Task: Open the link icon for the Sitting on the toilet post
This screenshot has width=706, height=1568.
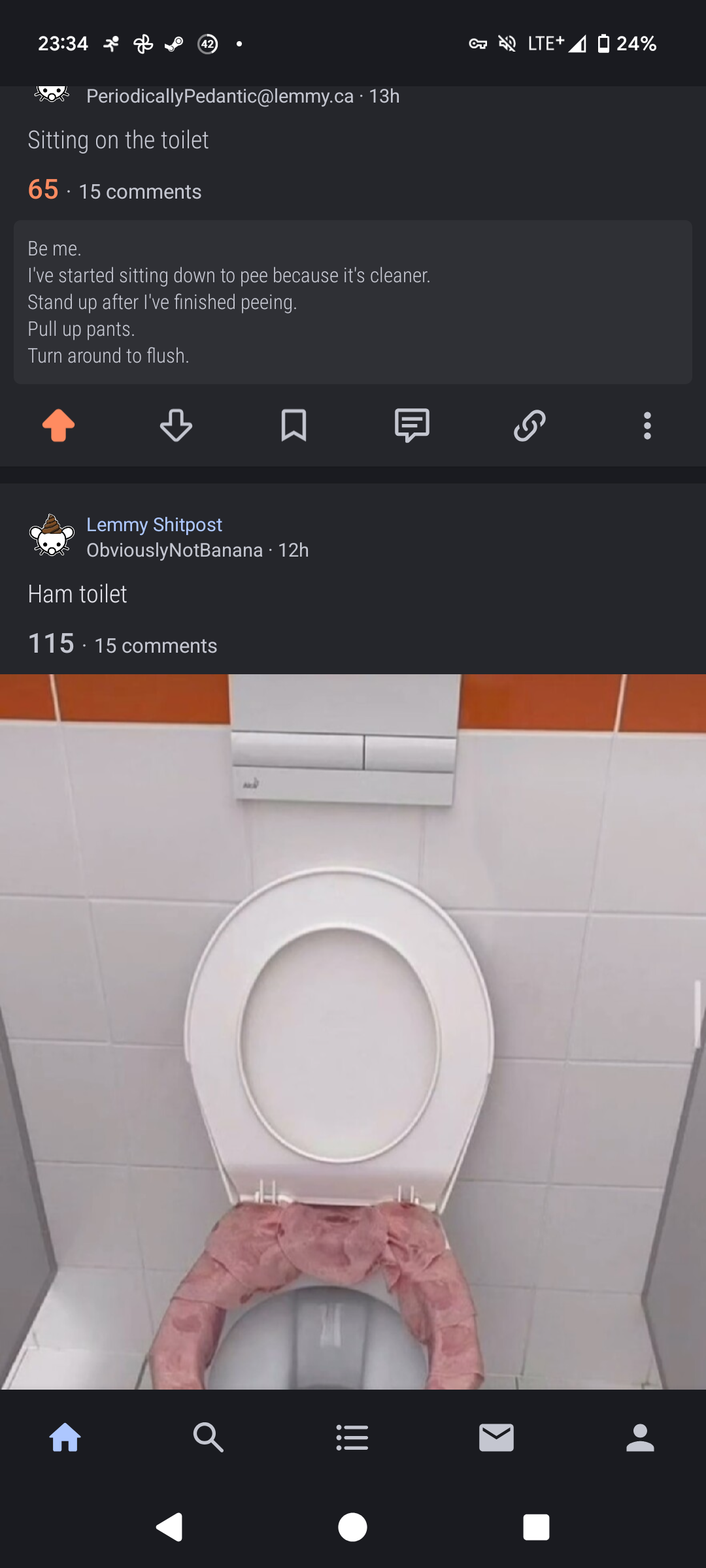Action: point(529,426)
